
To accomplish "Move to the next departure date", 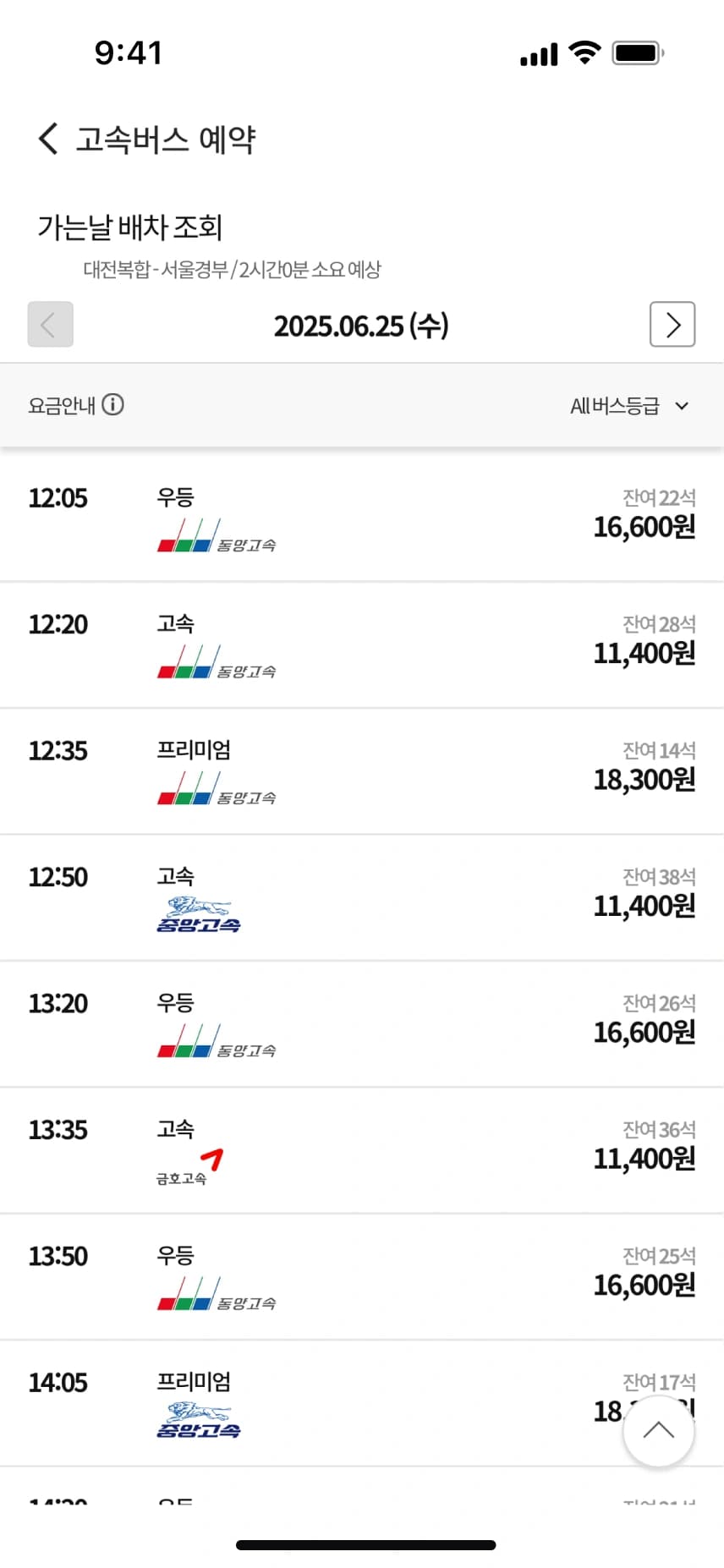I will 672,324.
